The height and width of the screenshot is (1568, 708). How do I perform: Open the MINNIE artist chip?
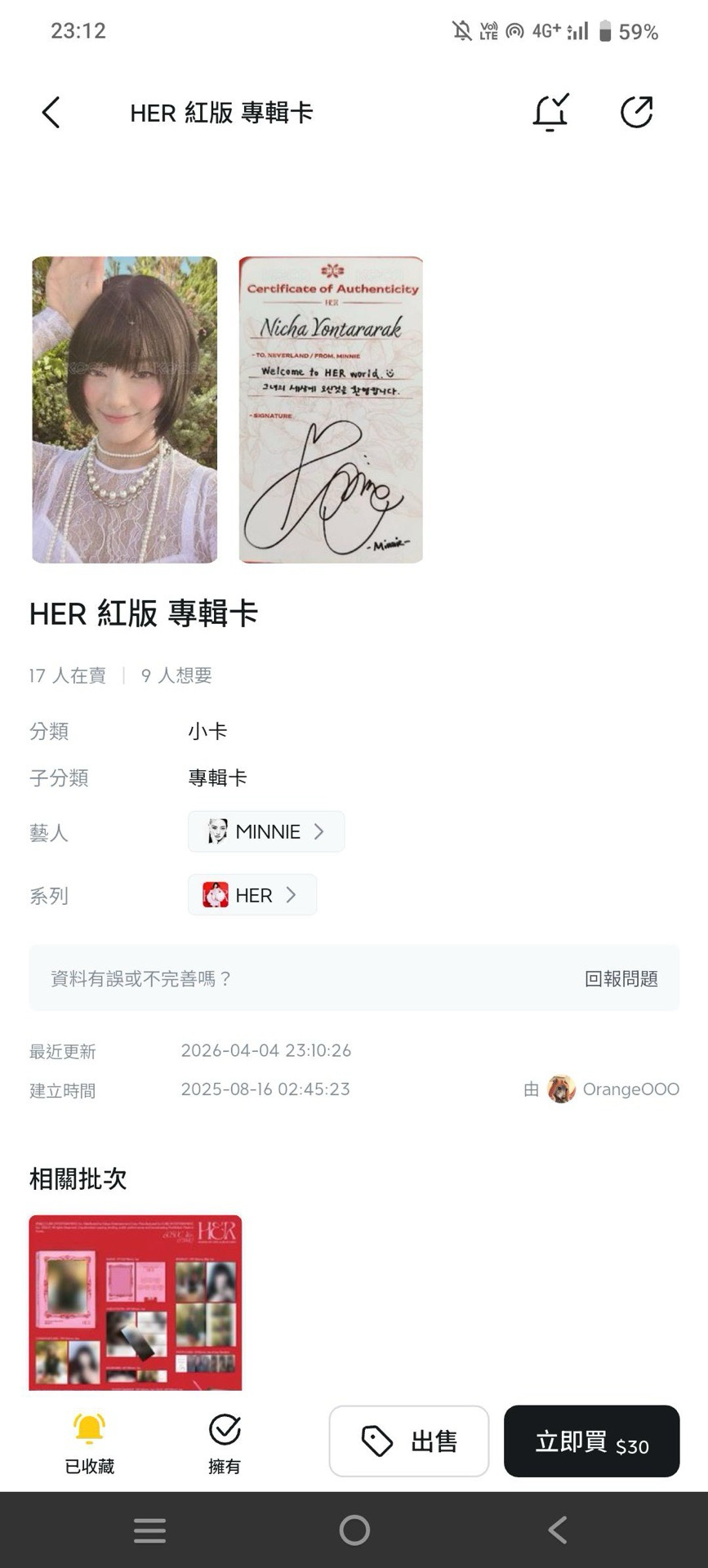pos(266,831)
